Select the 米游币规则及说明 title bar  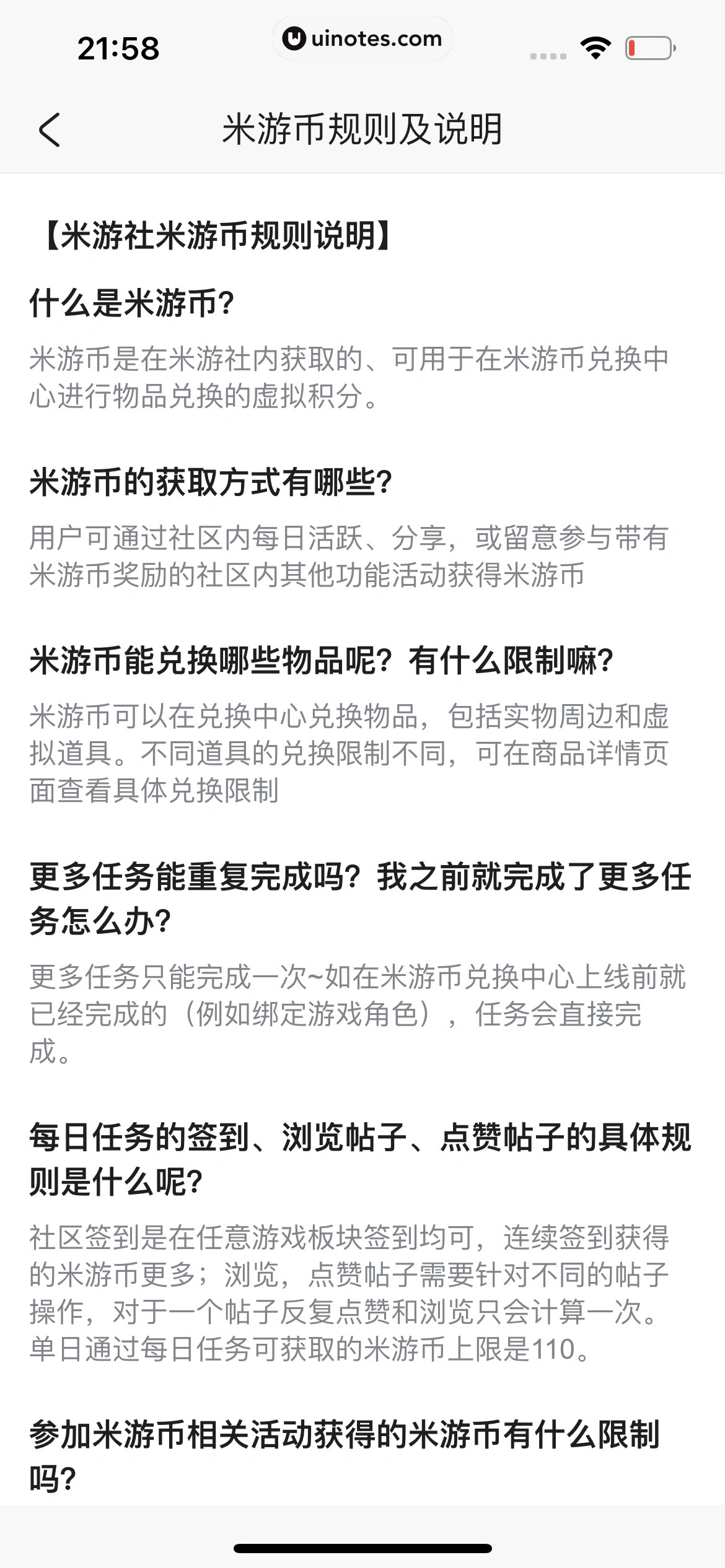pyautogui.click(x=362, y=128)
